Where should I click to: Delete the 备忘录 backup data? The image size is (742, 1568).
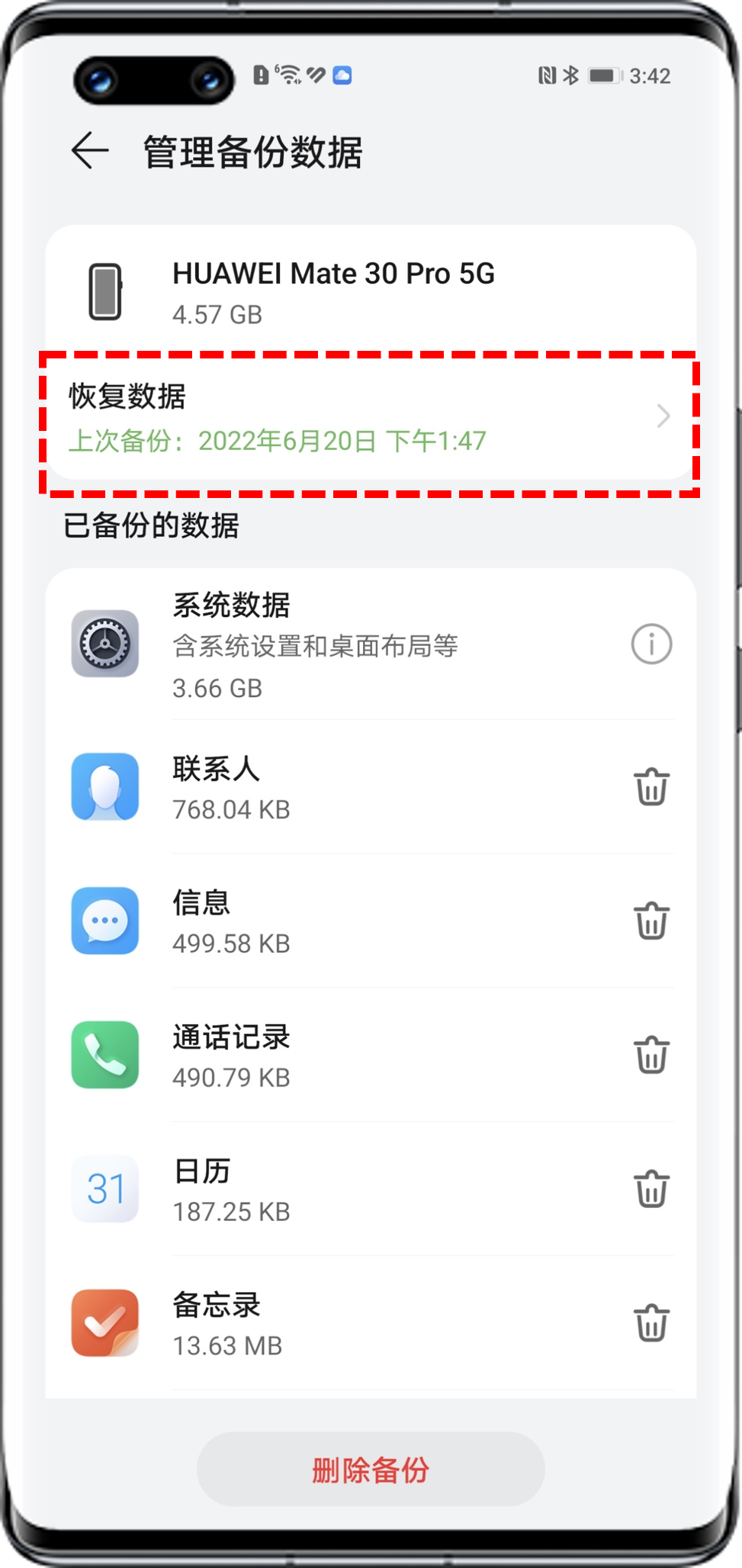click(651, 1323)
